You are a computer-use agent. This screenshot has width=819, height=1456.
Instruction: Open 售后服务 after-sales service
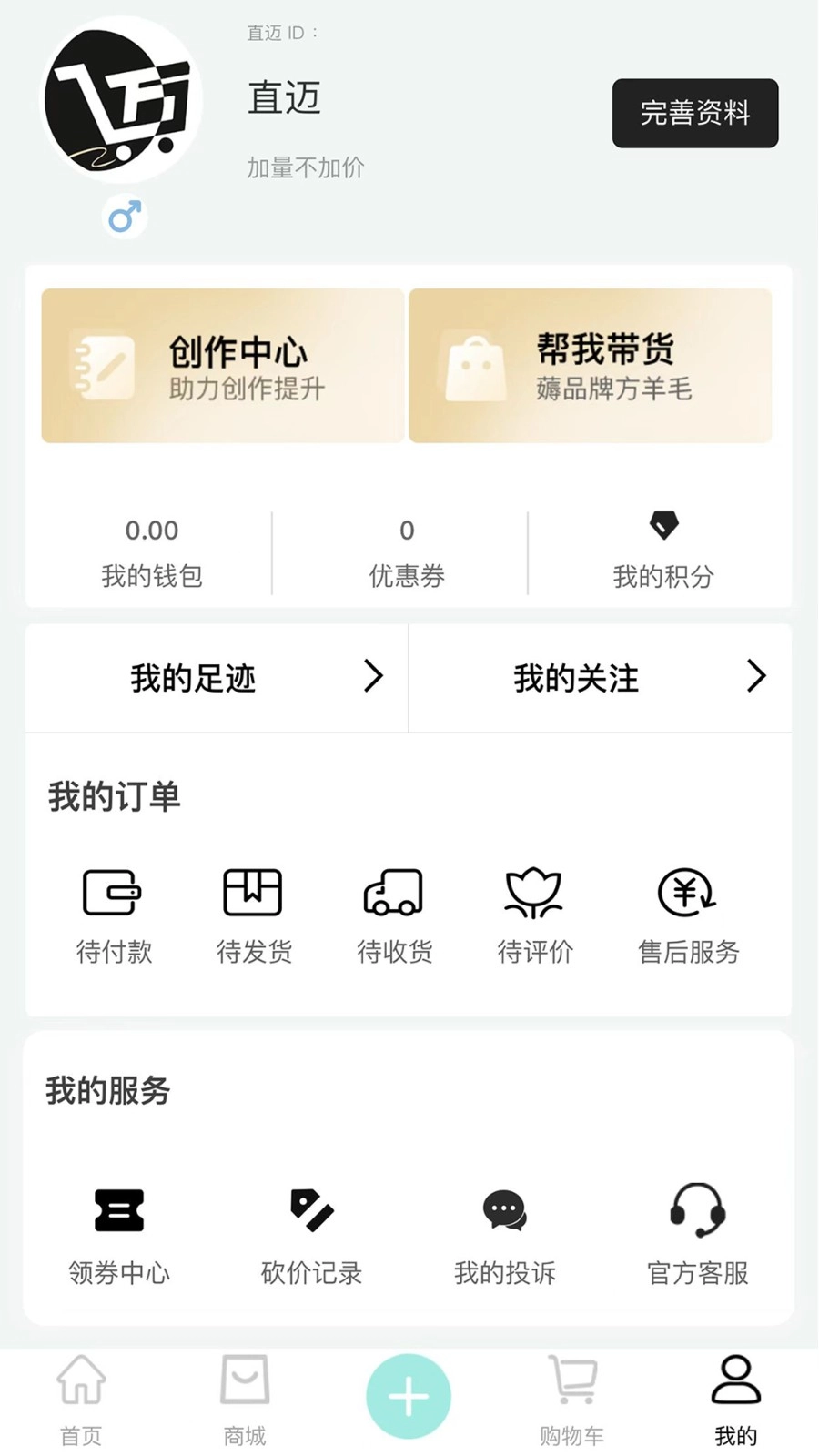[x=688, y=915]
